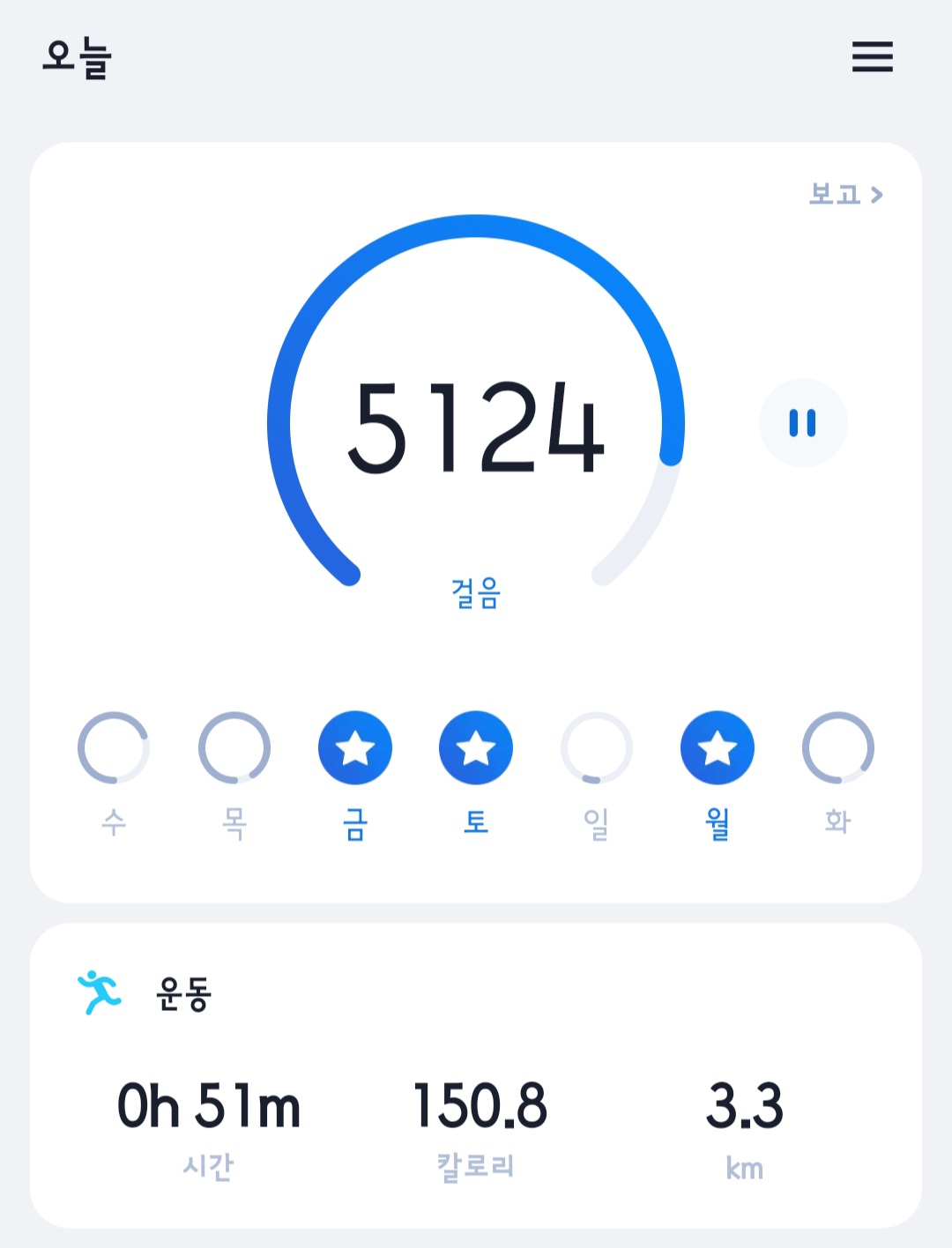Pause step counting
This screenshot has height=1248, width=952.
coord(802,423)
